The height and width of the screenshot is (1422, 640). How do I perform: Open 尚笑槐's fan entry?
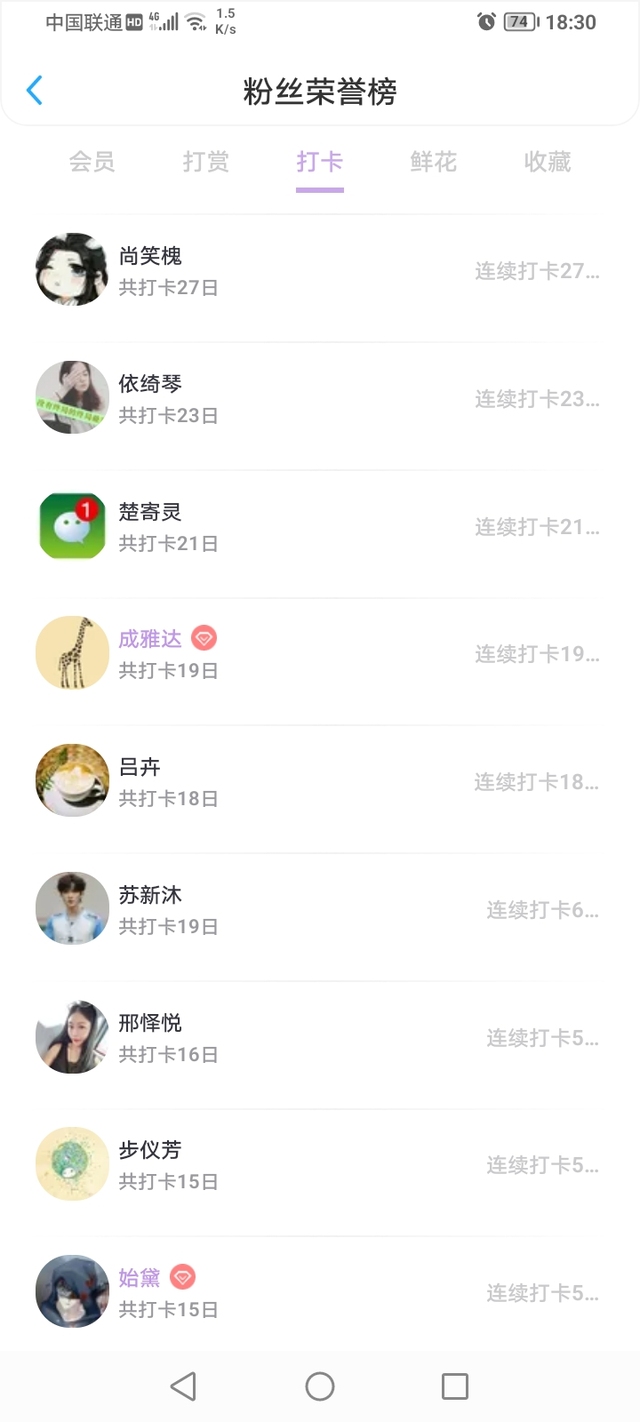(320, 270)
